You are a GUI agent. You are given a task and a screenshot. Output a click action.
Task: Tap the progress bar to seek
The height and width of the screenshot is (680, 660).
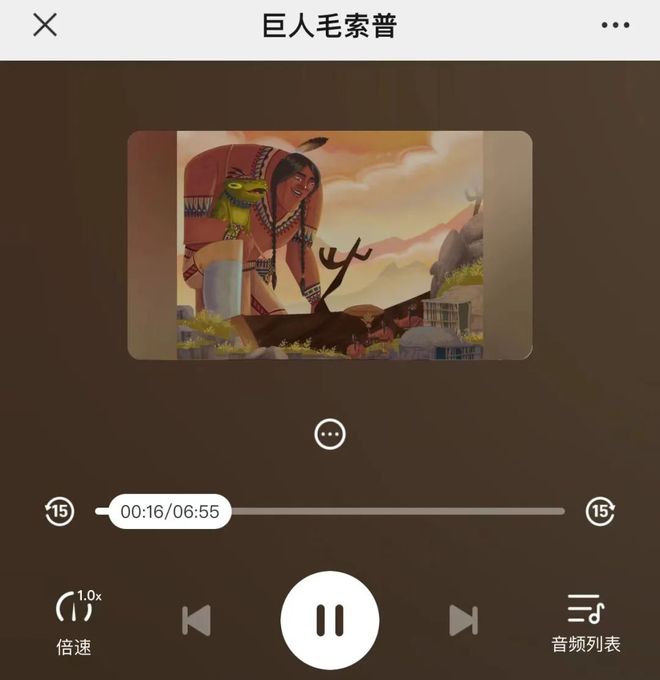tap(400, 511)
